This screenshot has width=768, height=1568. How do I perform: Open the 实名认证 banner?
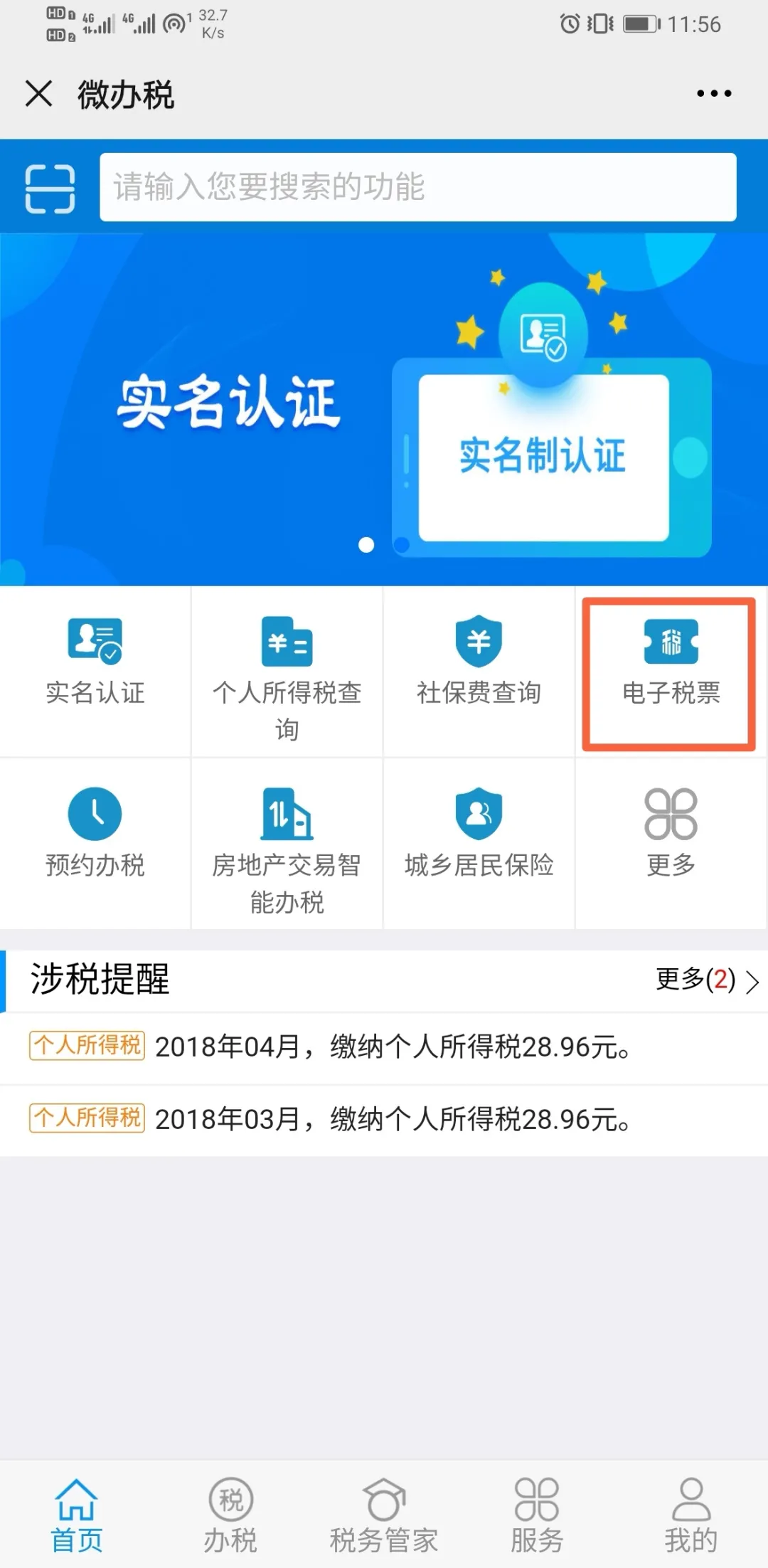[x=384, y=409]
